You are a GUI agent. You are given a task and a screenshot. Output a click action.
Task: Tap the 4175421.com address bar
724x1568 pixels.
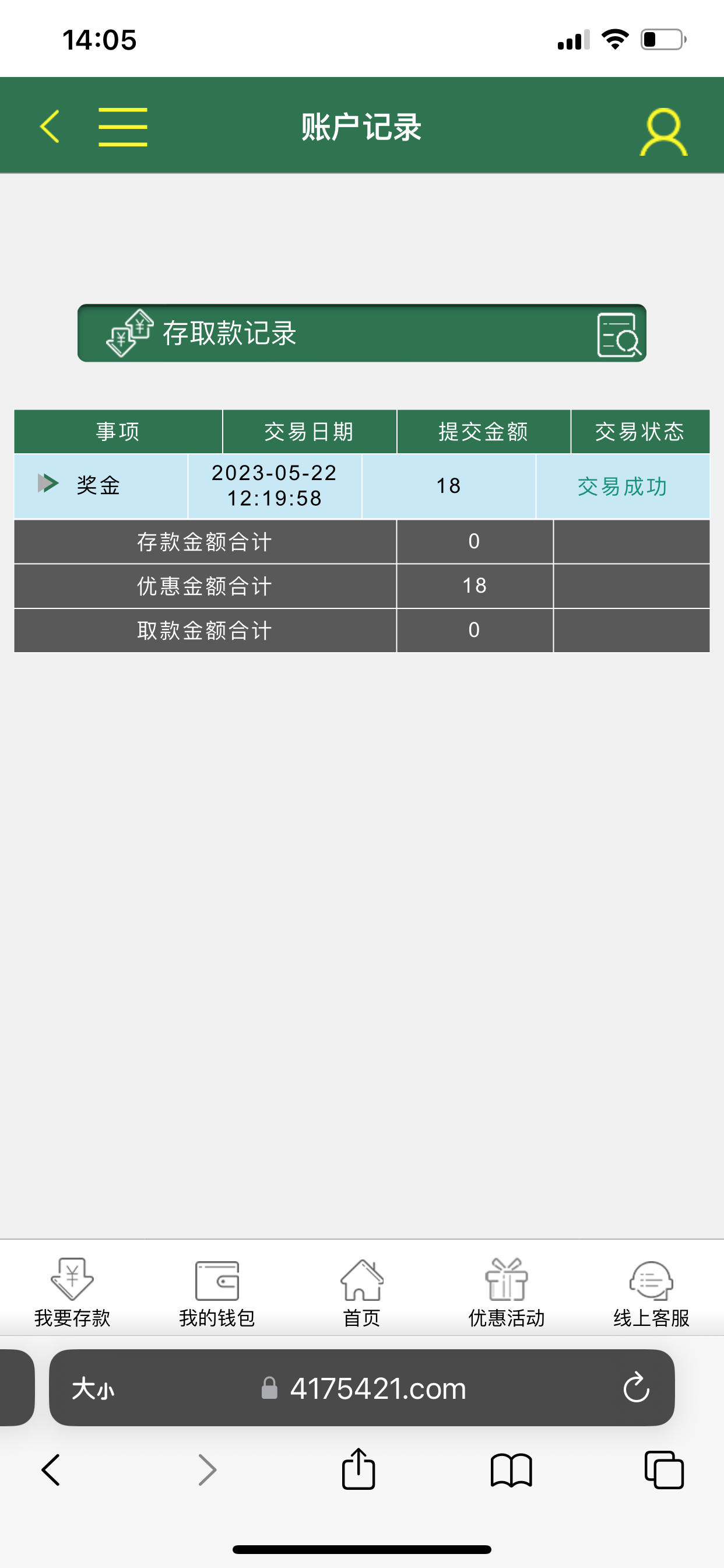[x=377, y=1389]
